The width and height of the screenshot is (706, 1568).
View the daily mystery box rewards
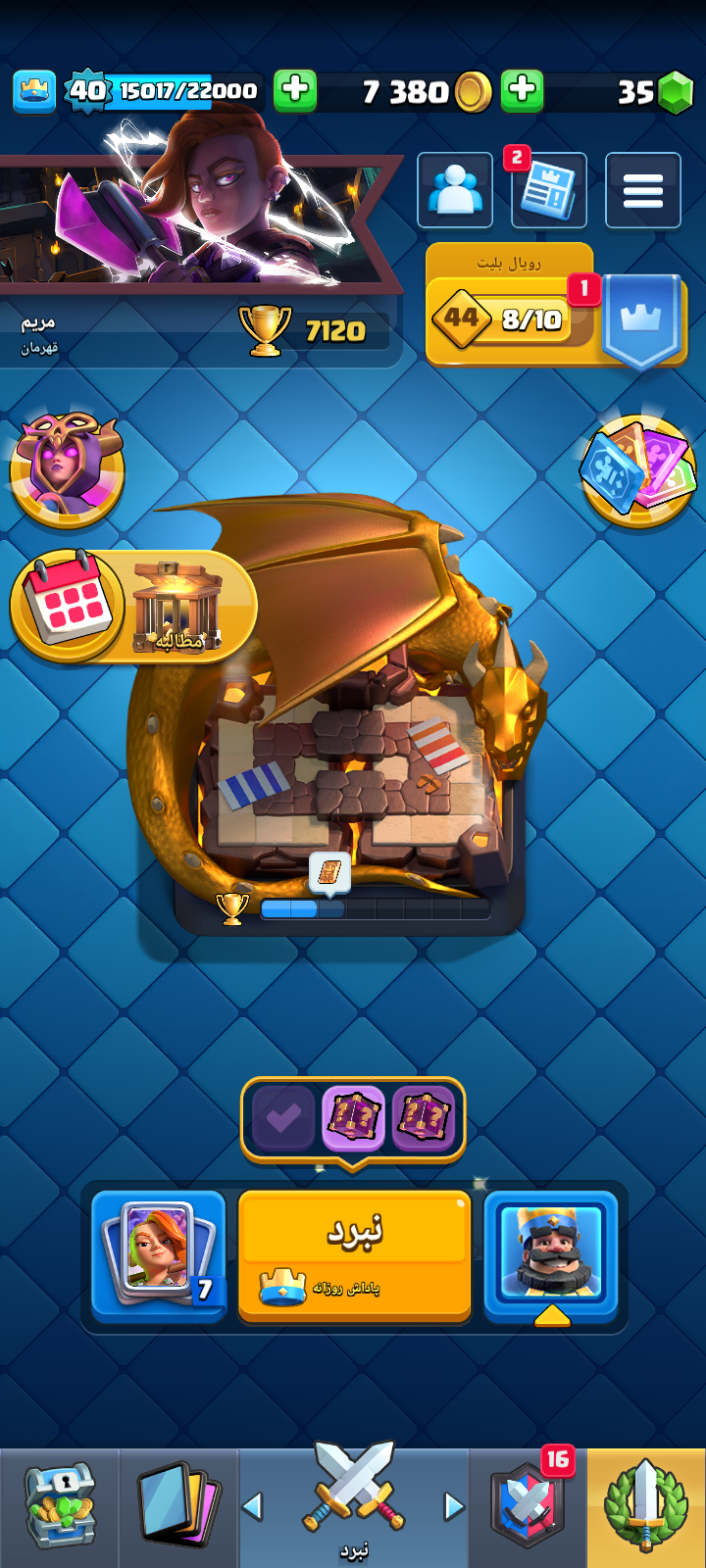click(x=353, y=1118)
